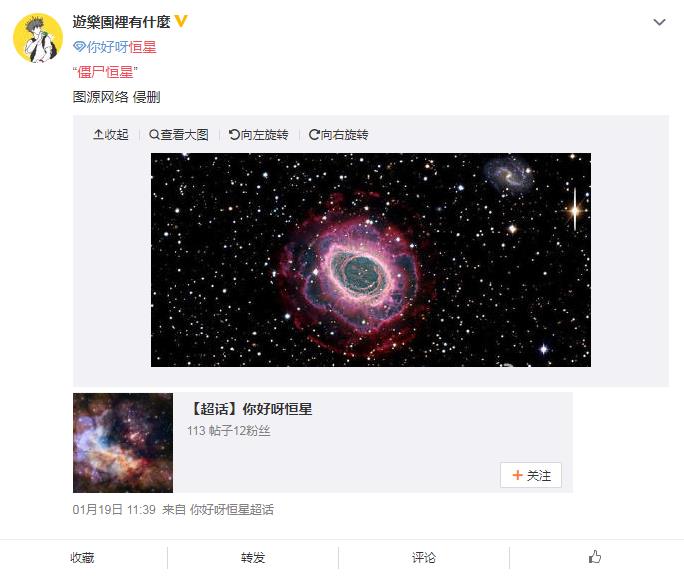Open the post timestamp 01月19日 11:39
Viewport: 684px width, 578px height.
pyautogui.click(x=114, y=510)
